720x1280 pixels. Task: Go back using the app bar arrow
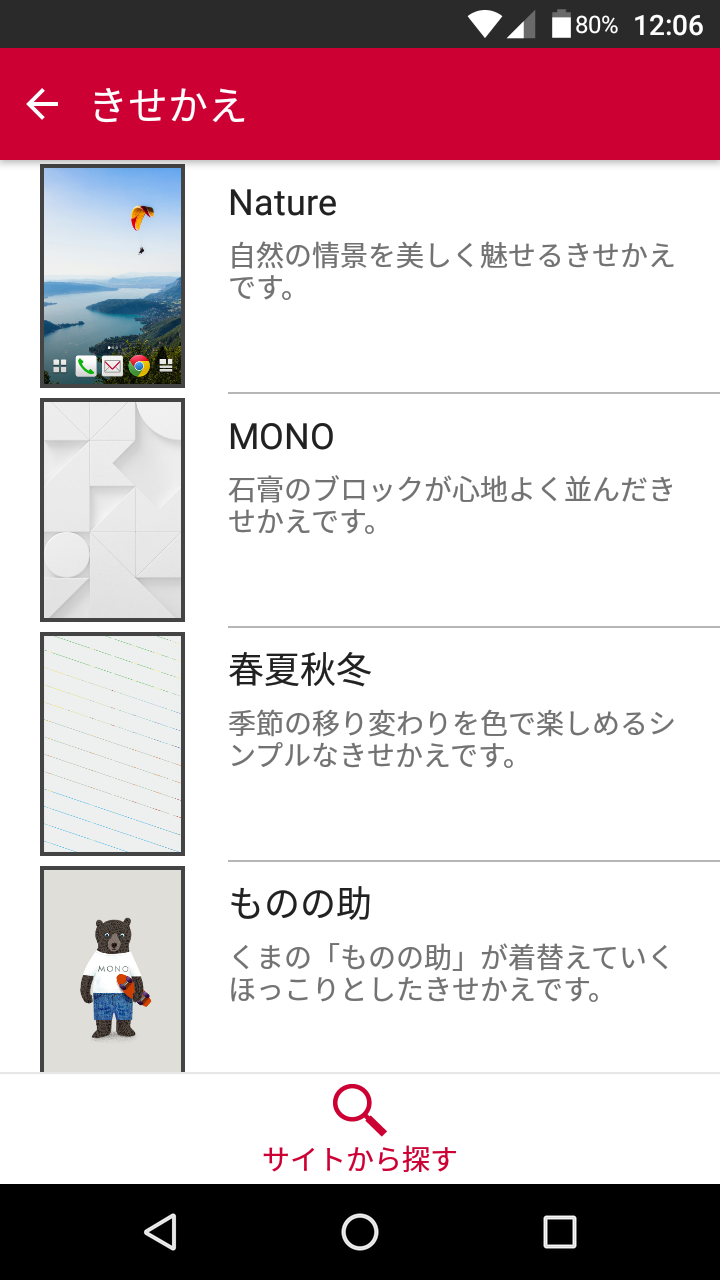coord(42,104)
